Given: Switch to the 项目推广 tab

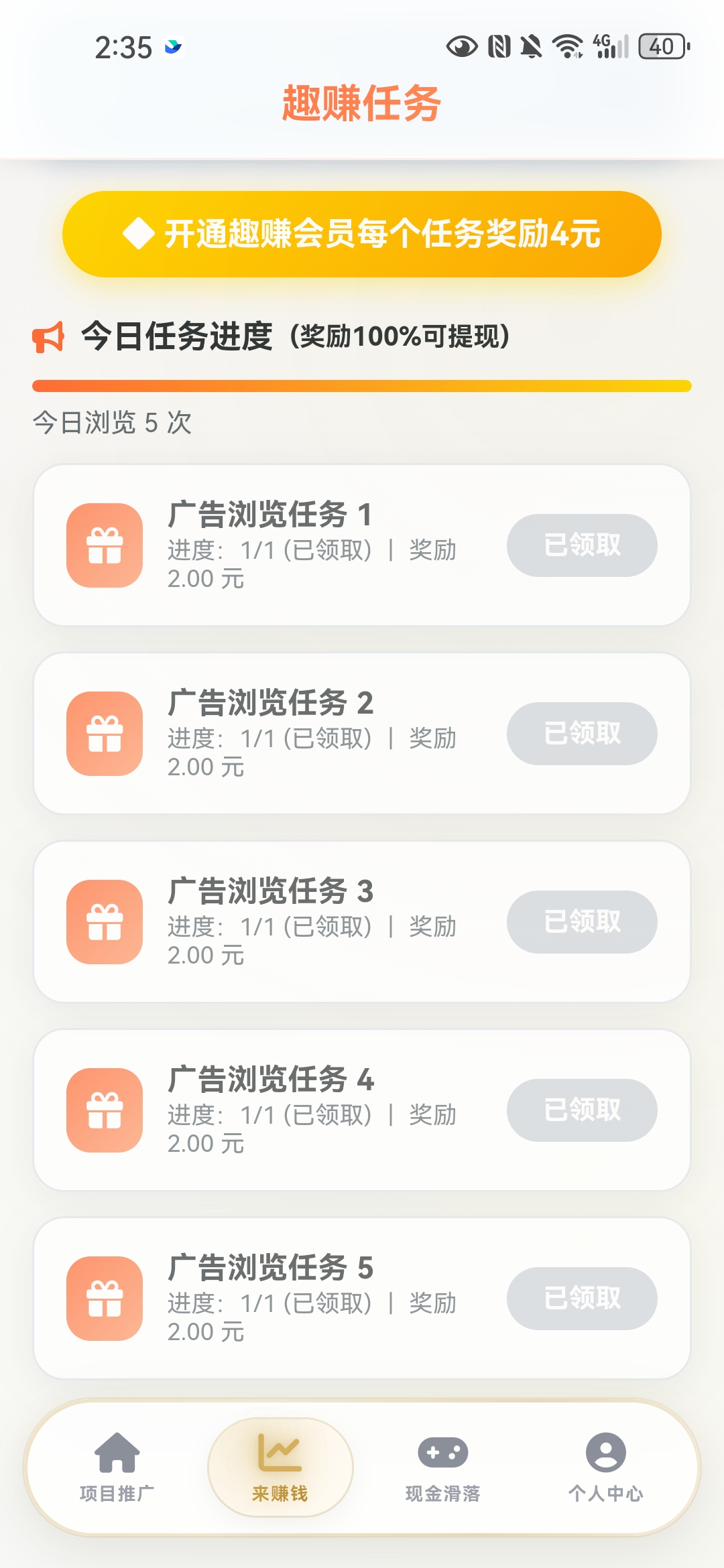Looking at the screenshot, I should [x=117, y=1467].
